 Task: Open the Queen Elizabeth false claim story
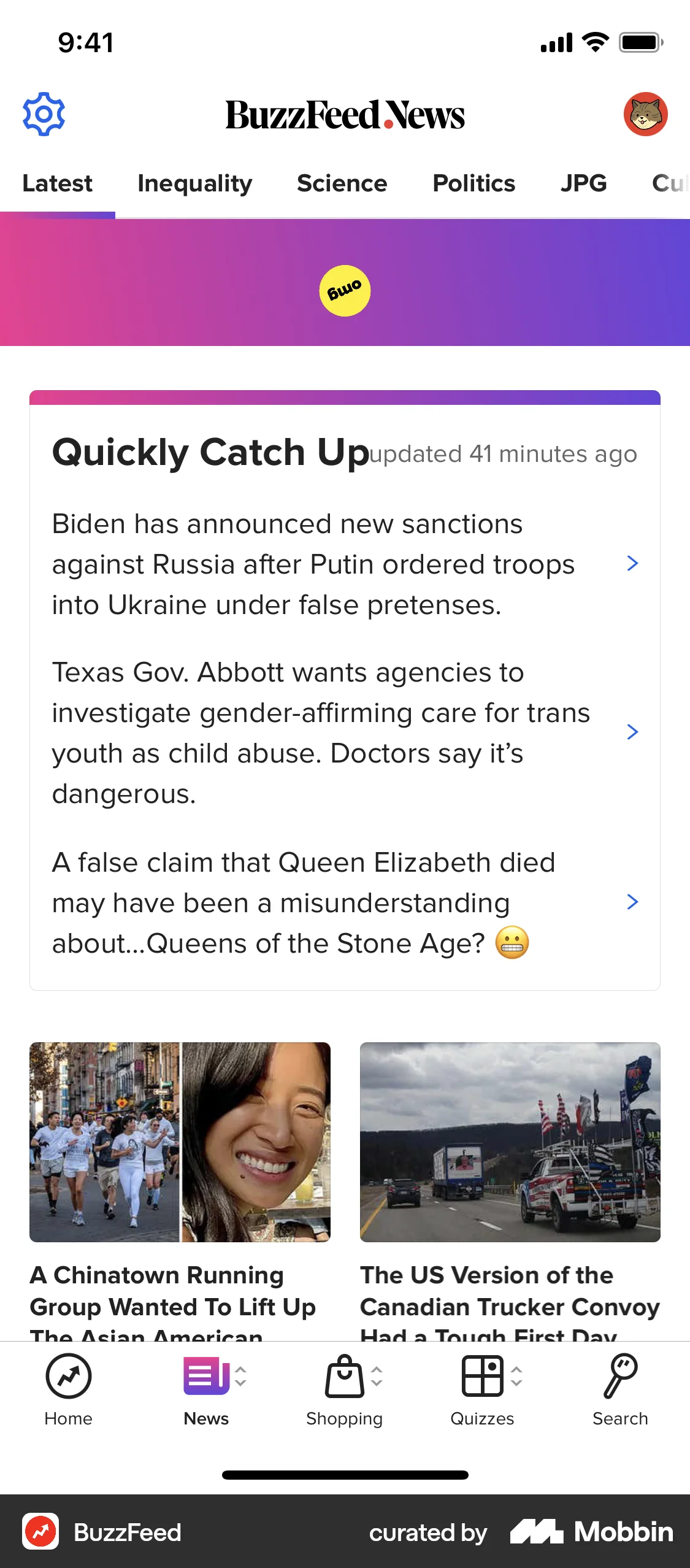[x=632, y=902]
